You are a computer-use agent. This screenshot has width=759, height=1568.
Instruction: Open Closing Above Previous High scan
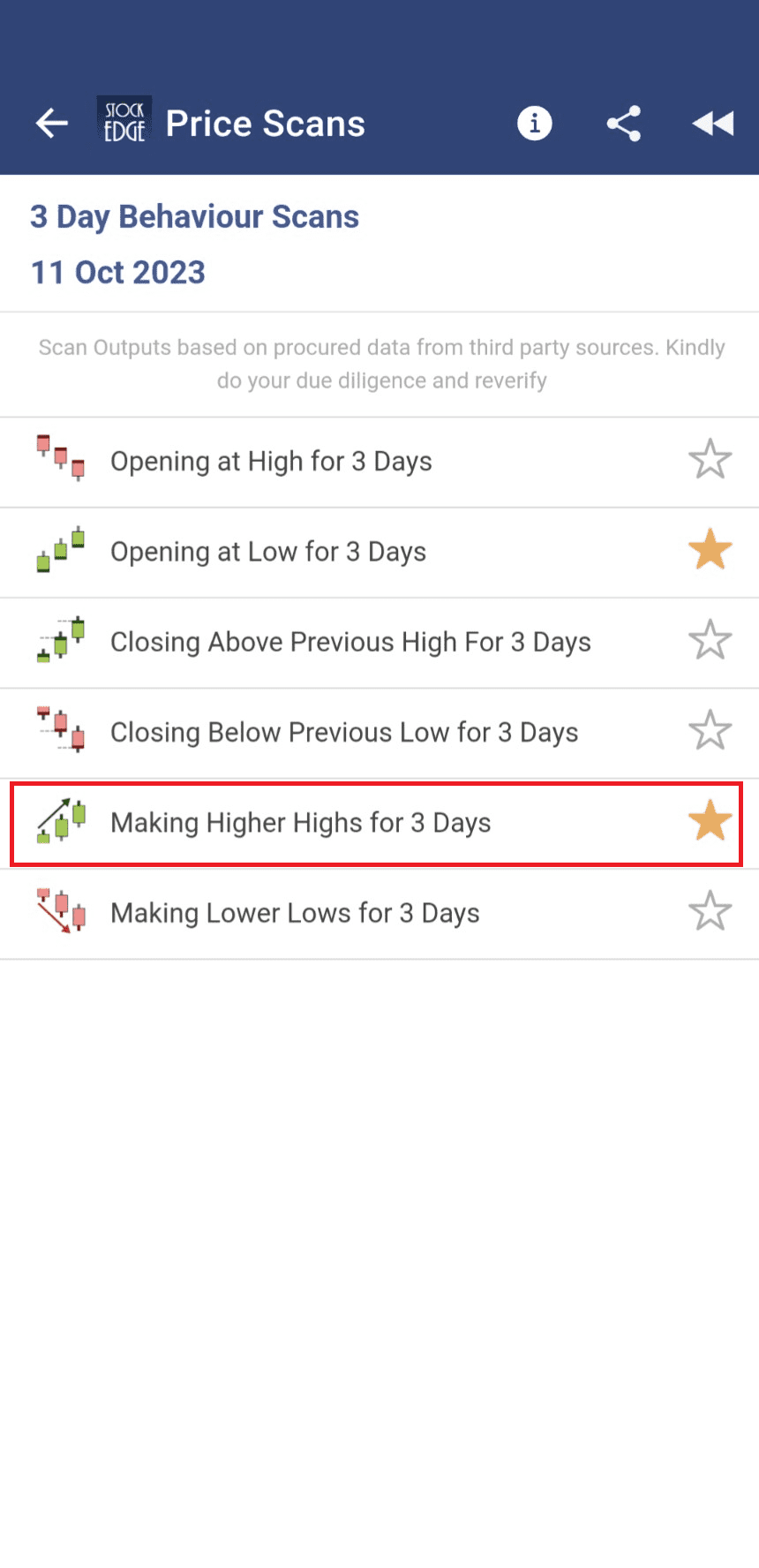(x=350, y=642)
